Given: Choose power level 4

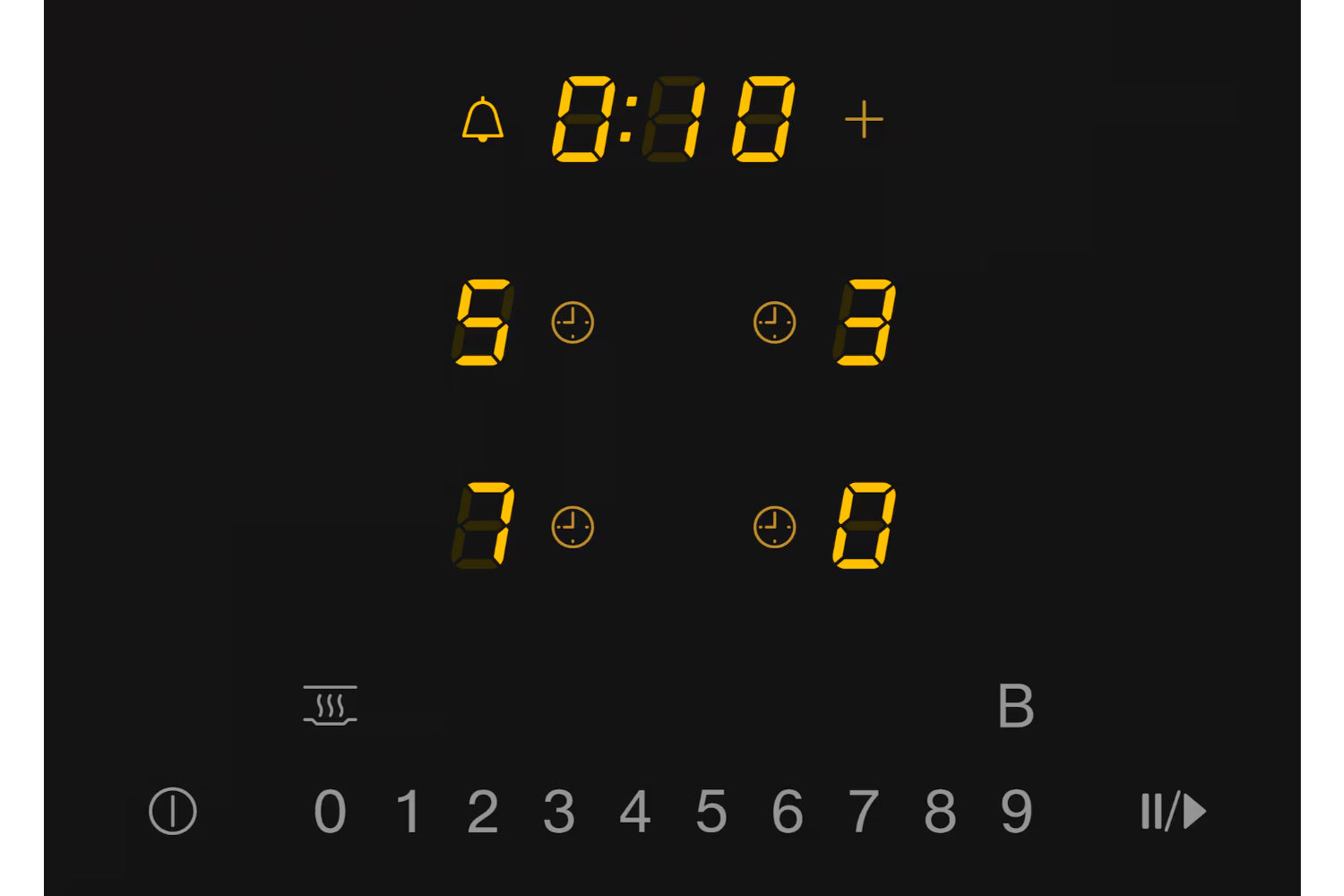Looking at the screenshot, I should [x=634, y=812].
